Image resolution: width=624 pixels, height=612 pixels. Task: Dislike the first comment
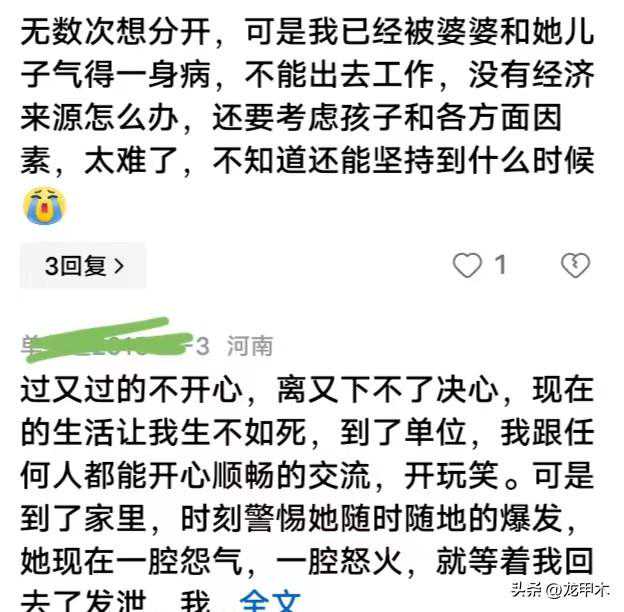click(x=575, y=265)
